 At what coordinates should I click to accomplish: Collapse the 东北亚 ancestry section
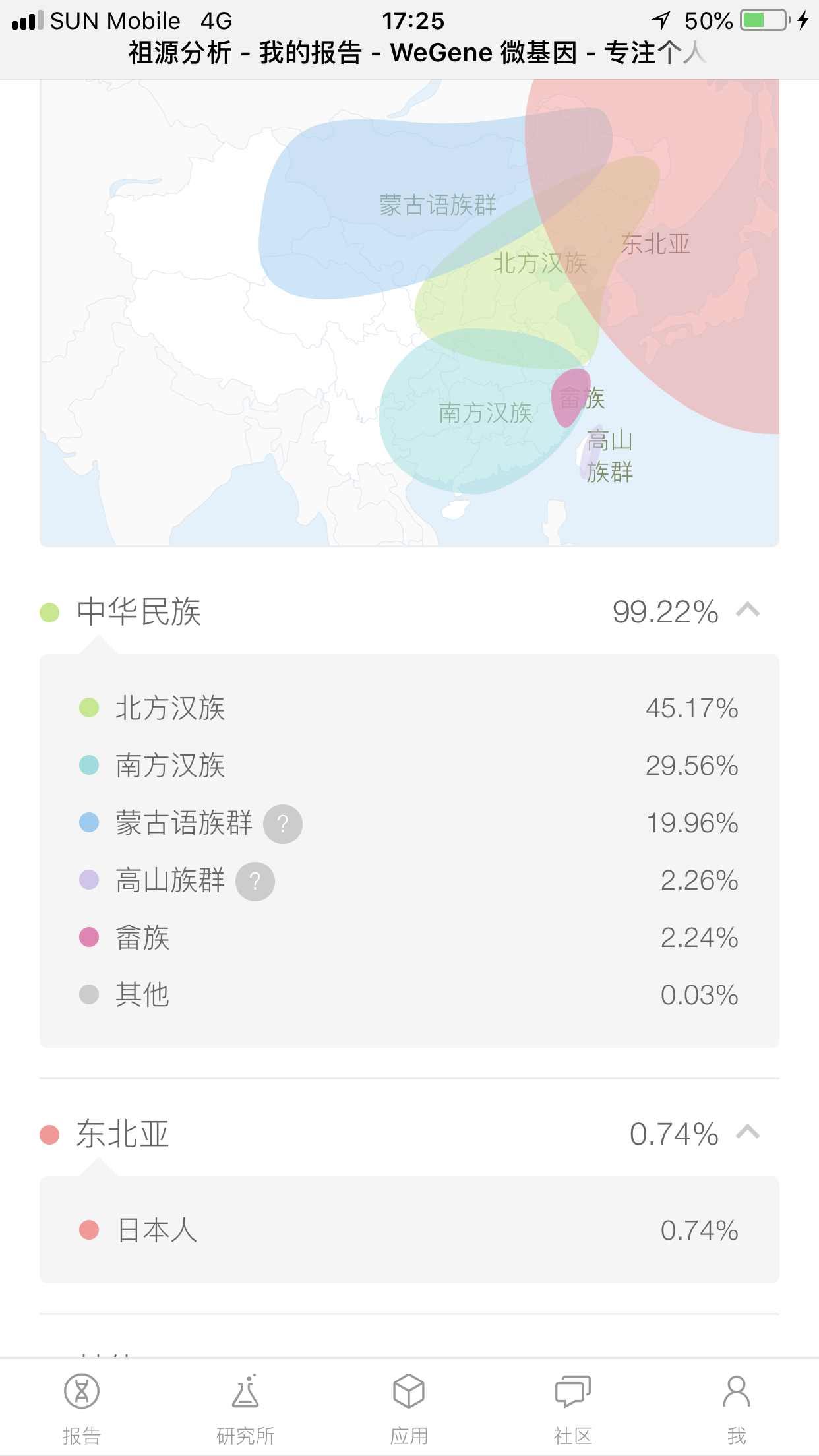[748, 1132]
